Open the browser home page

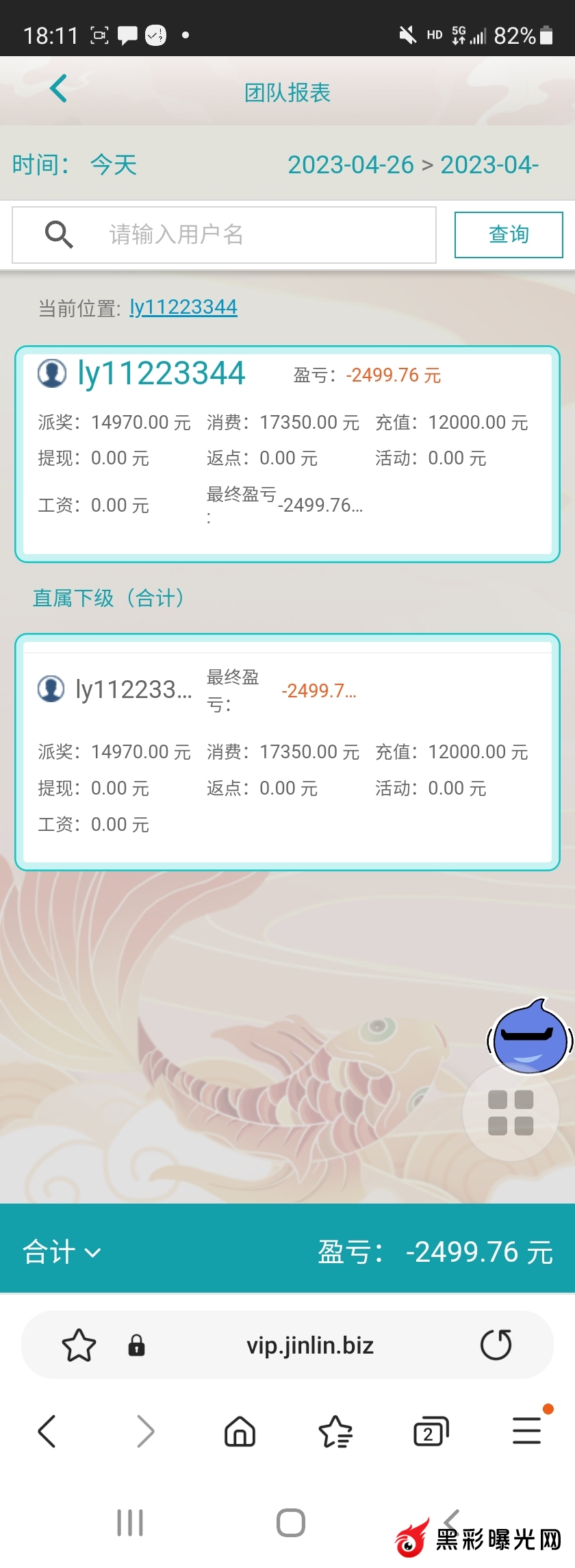[x=240, y=1431]
